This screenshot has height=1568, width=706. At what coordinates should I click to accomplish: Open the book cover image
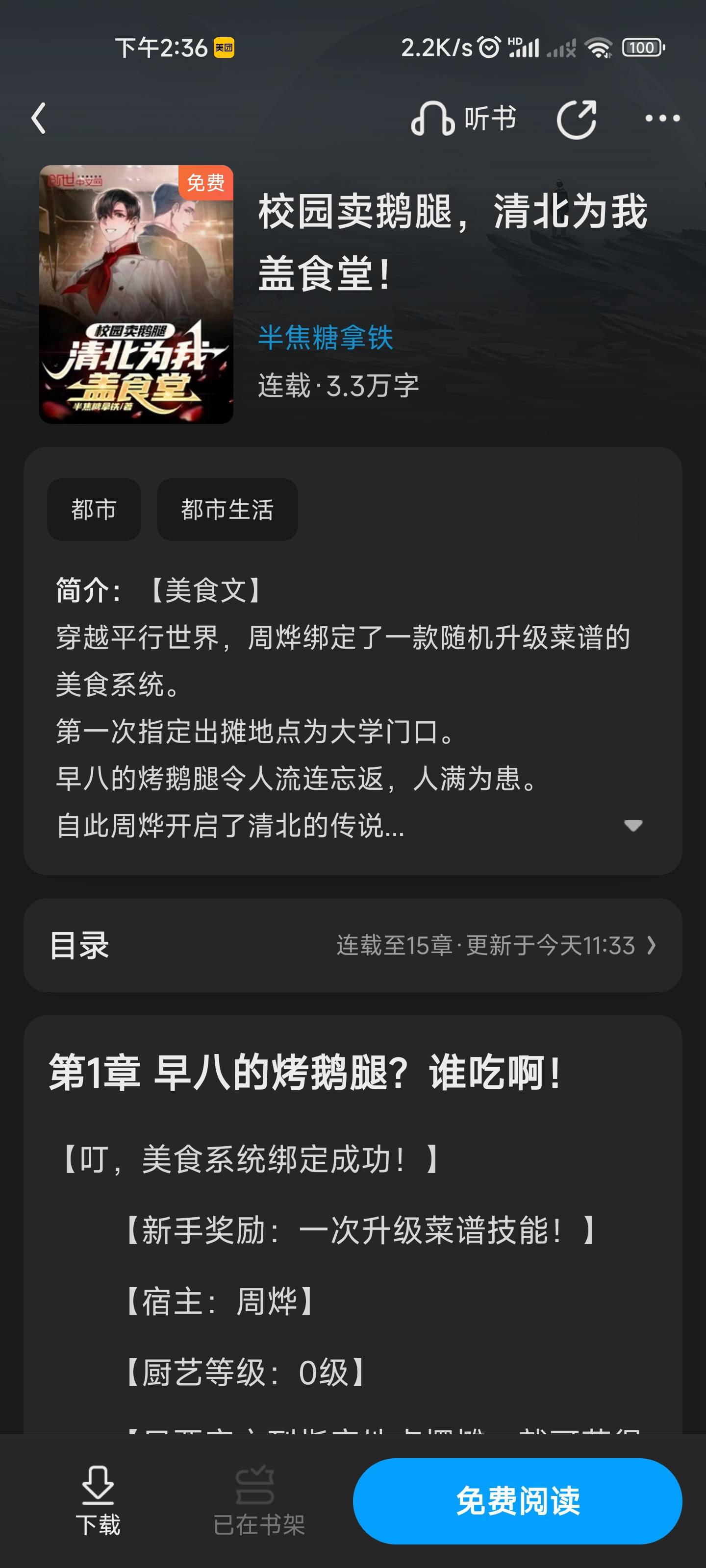(x=136, y=294)
